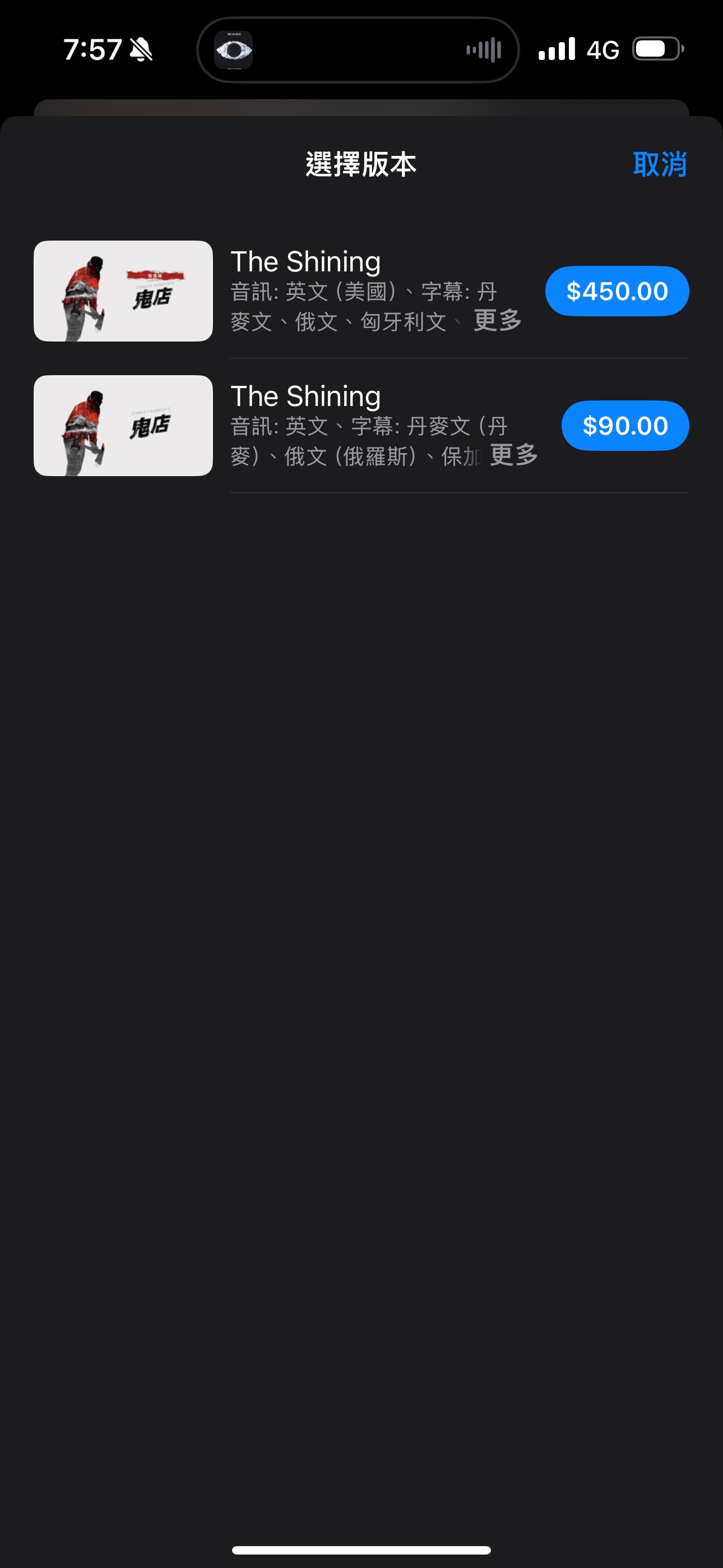Open the $90.00 The Shining poster thumbnail
The image size is (723, 1568).
pos(123,426)
